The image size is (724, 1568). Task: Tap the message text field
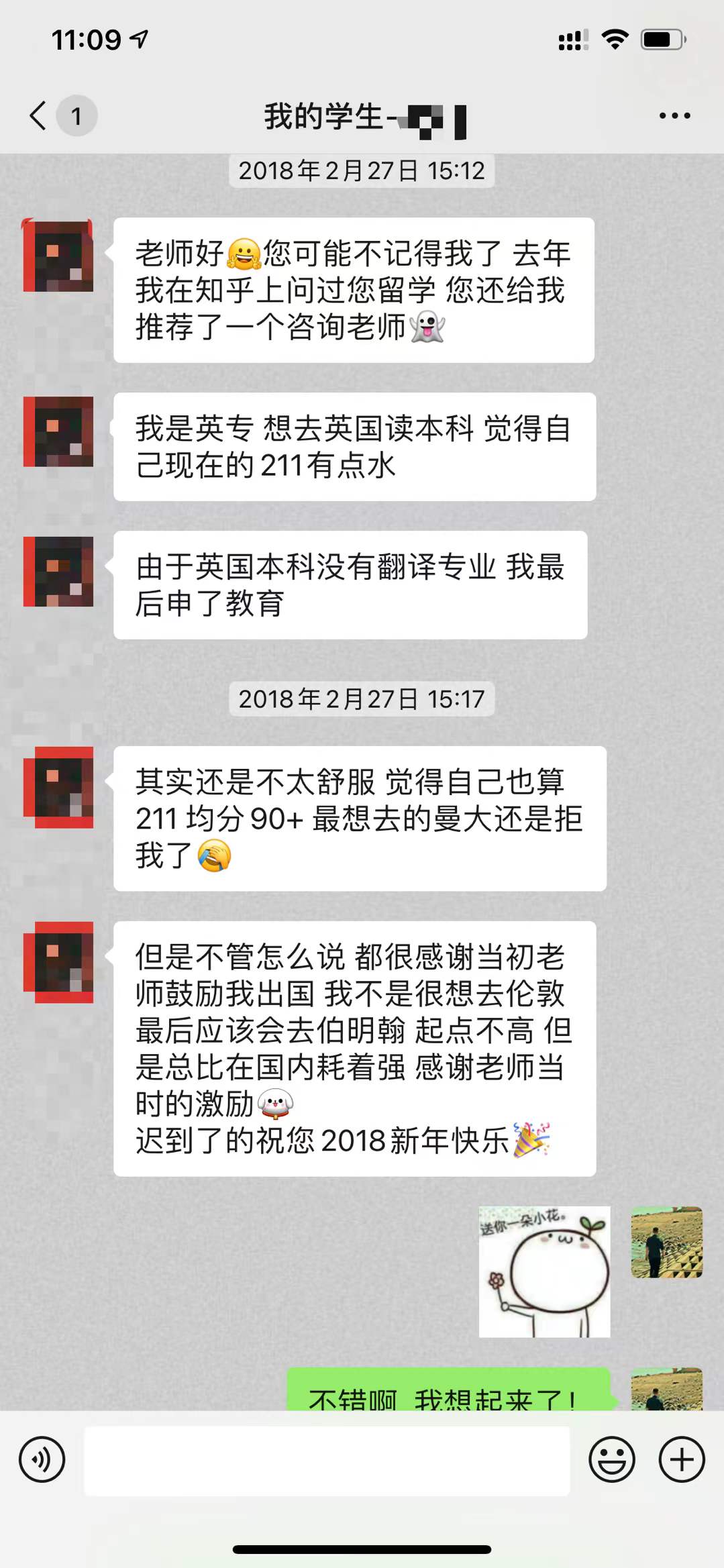(327, 1461)
